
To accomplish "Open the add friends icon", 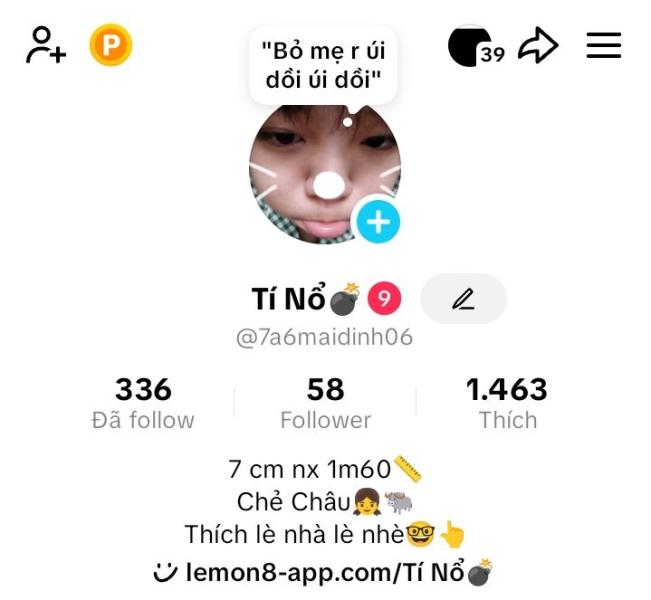I will tap(45, 45).
